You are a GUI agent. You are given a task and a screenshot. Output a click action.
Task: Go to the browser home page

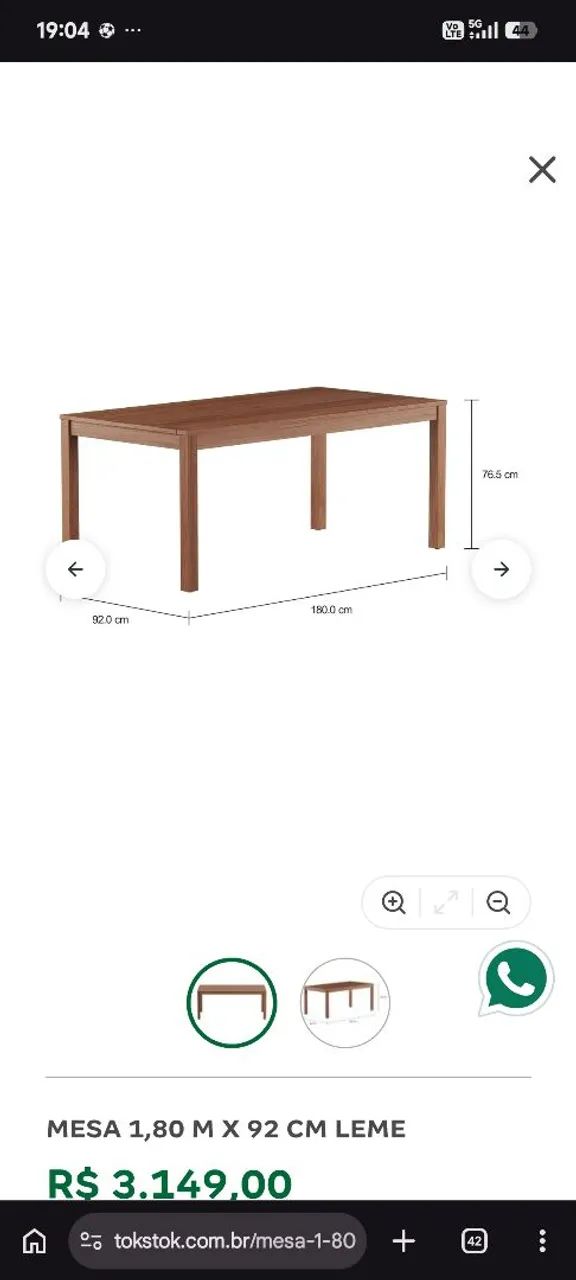click(x=34, y=1241)
